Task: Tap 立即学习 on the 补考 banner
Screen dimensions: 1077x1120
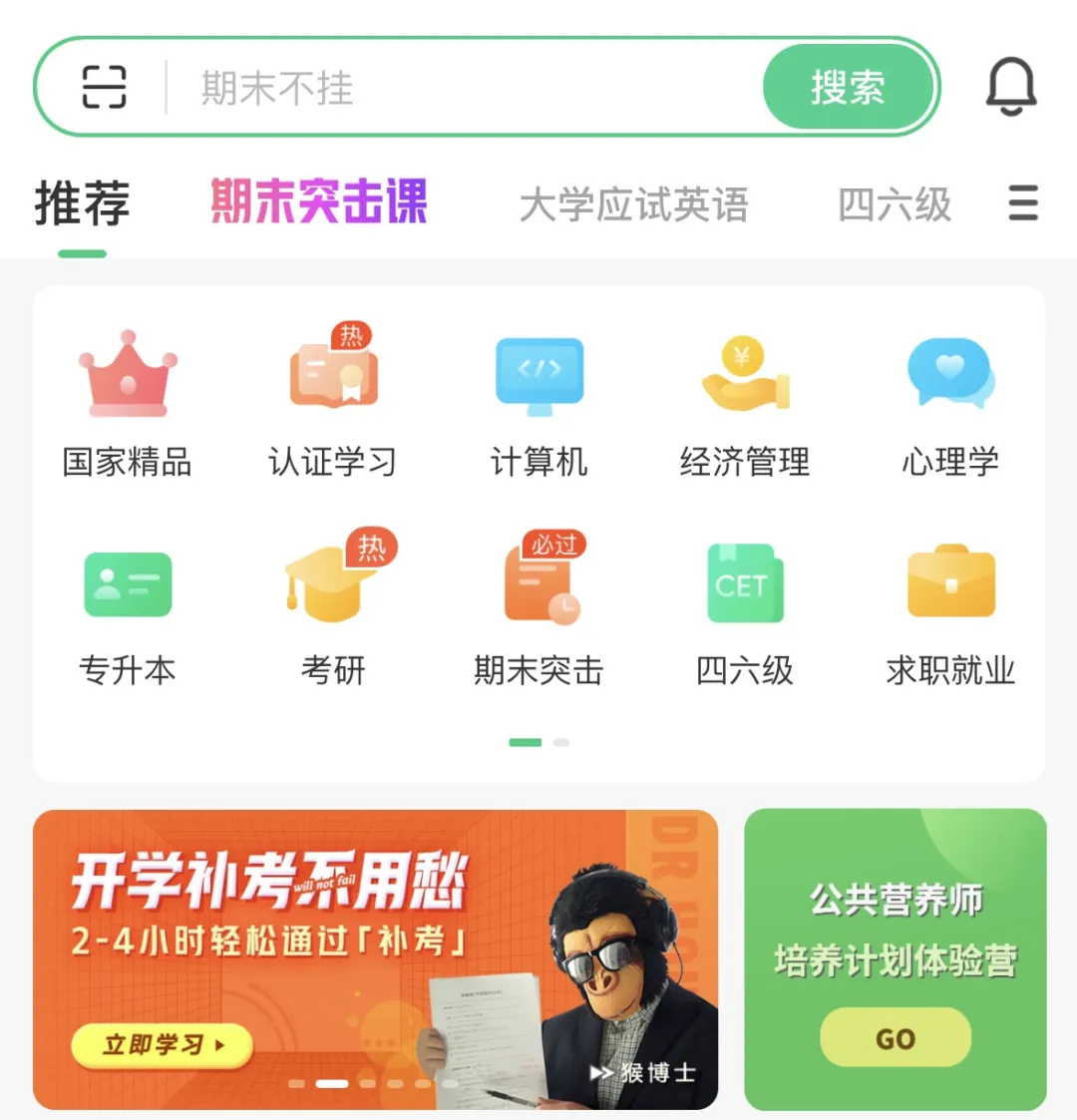Action: 162,1045
